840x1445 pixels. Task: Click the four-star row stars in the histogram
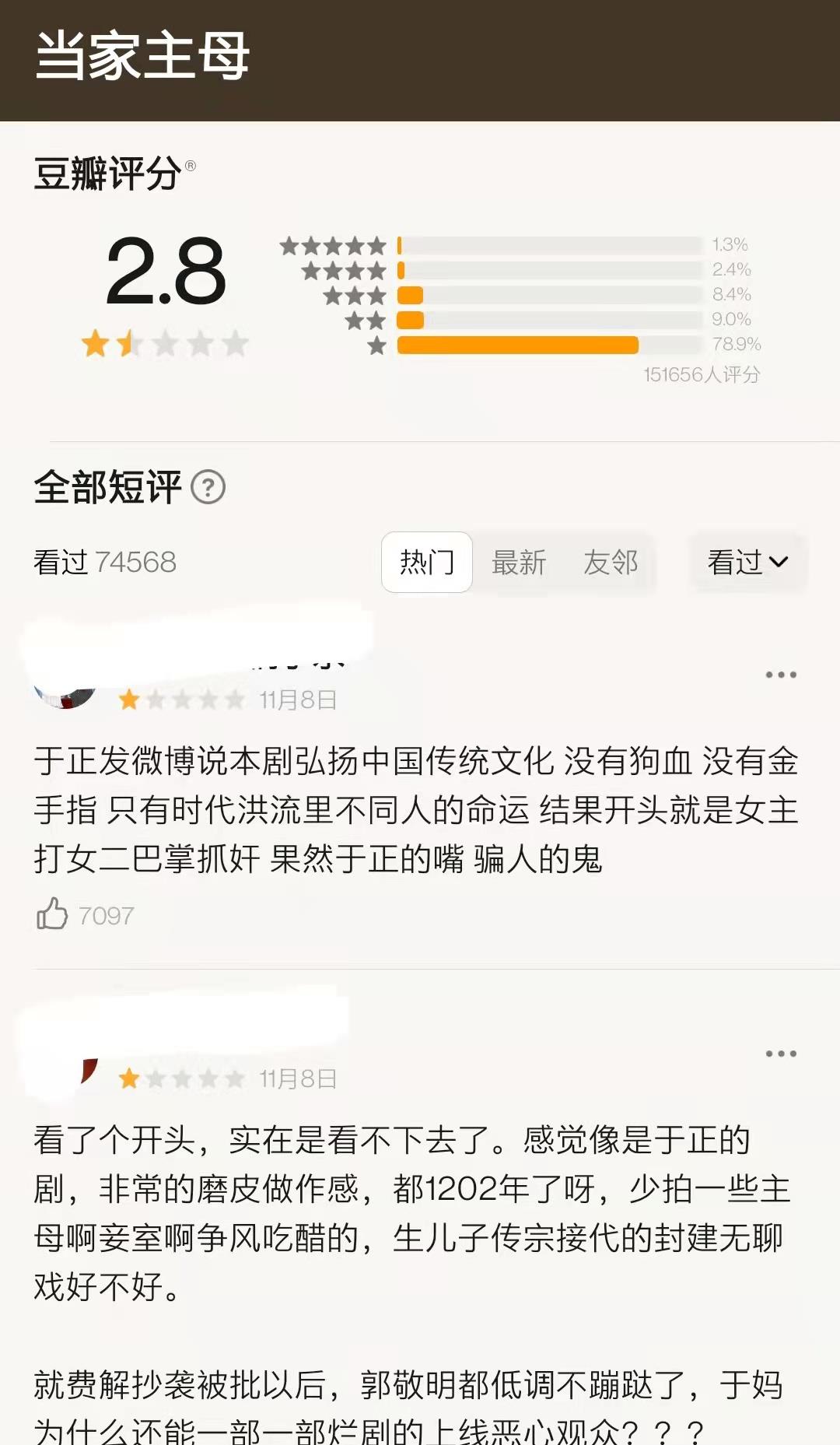pyautogui.click(x=345, y=270)
